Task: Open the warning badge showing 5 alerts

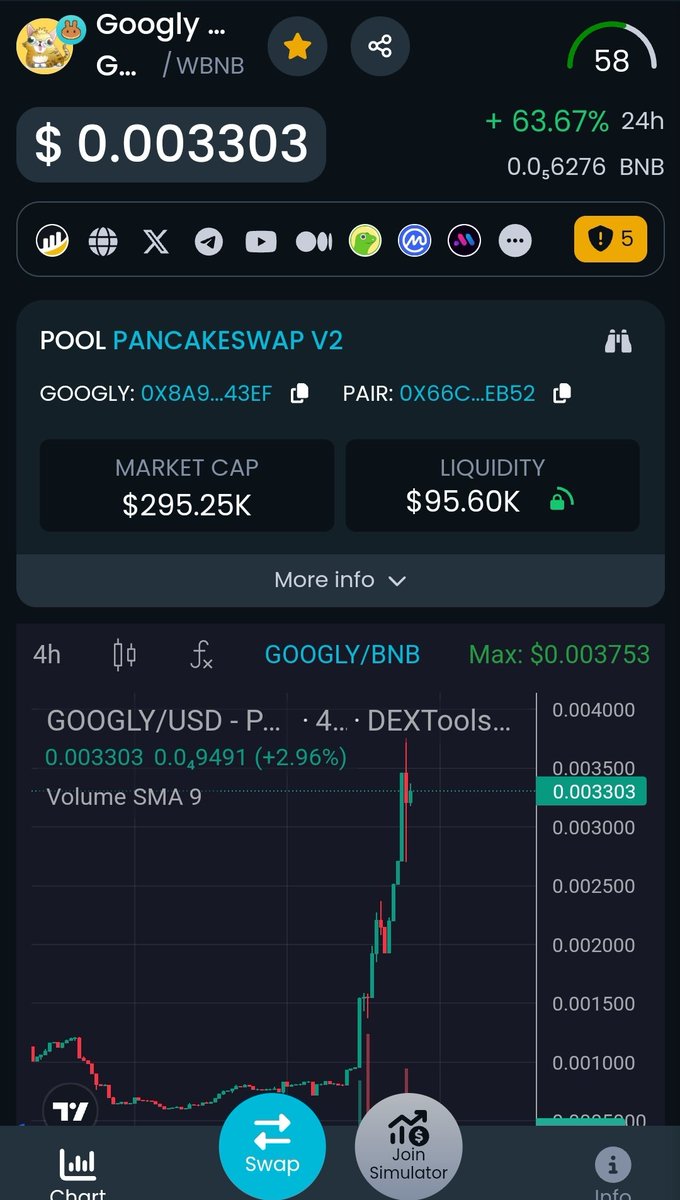Action: 610,239
